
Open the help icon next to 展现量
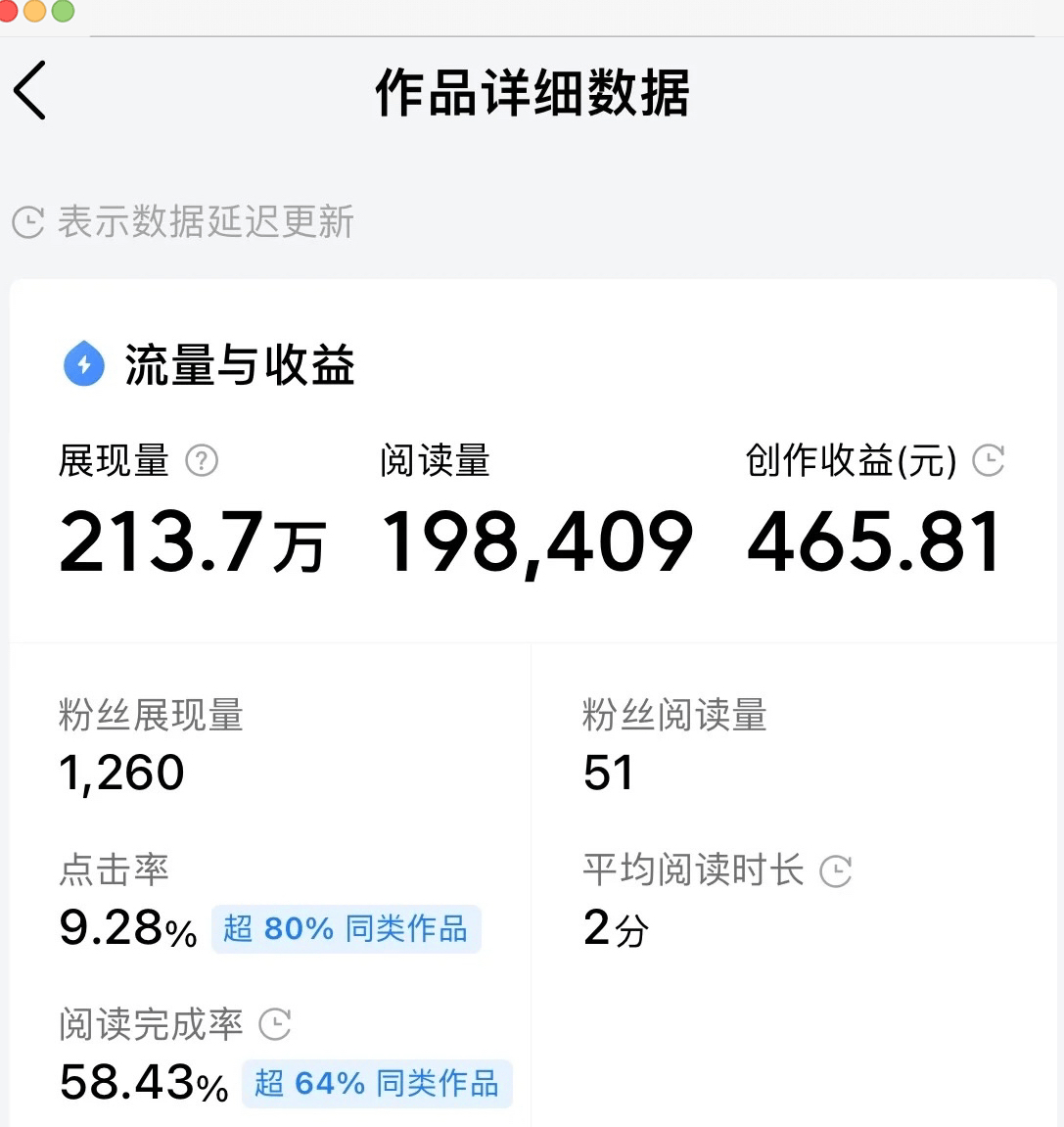[202, 460]
